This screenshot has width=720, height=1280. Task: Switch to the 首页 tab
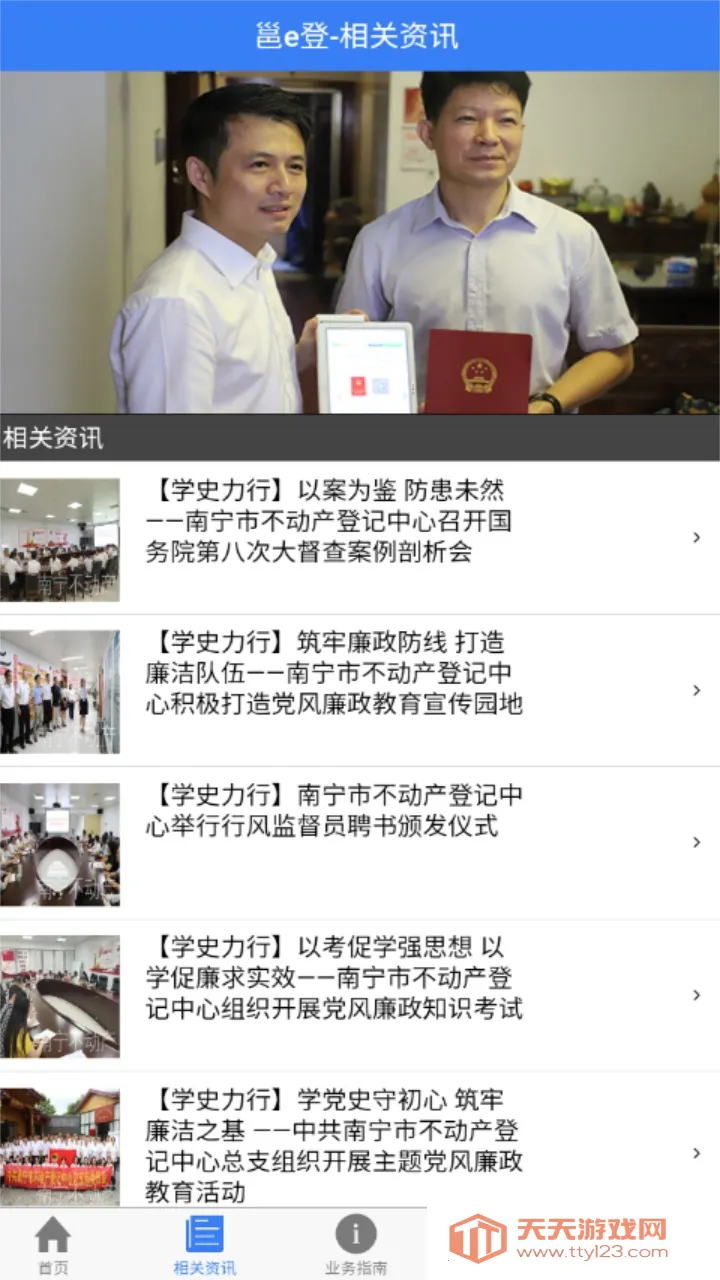click(x=53, y=1245)
